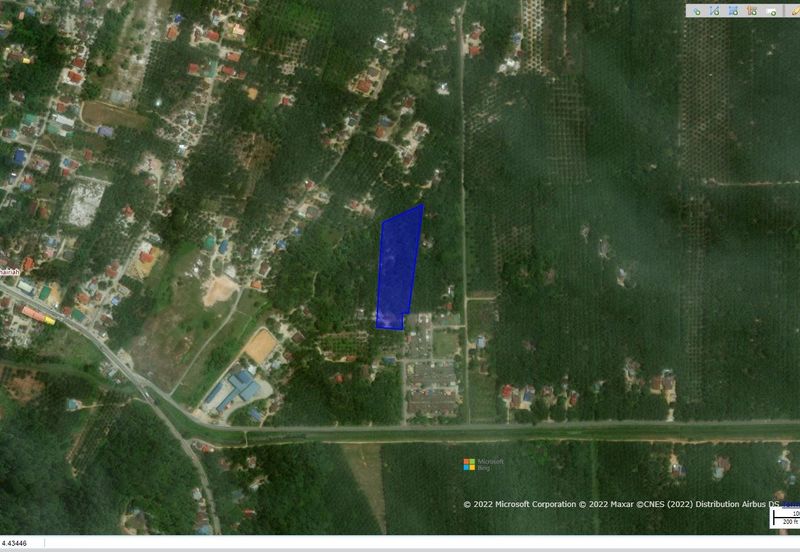Image resolution: width=800 pixels, height=552 pixels.
Task: Choose the add line feature tool
Action: (714, 10)
